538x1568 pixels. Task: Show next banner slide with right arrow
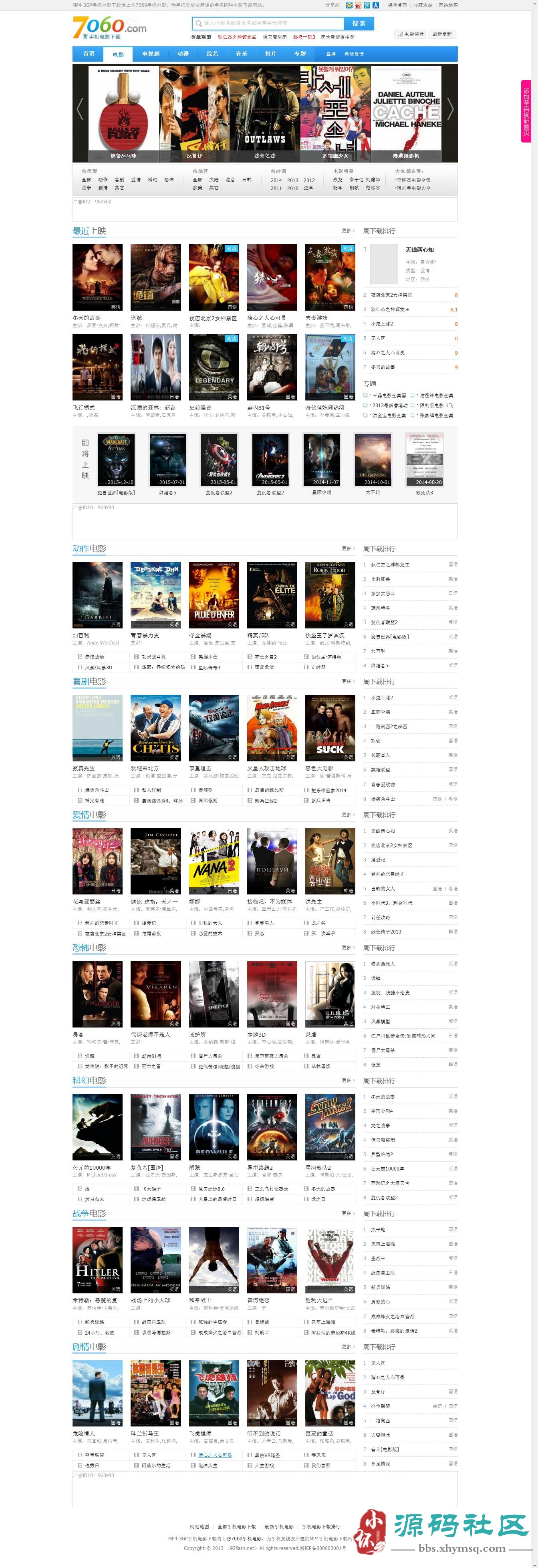(449, 110)
